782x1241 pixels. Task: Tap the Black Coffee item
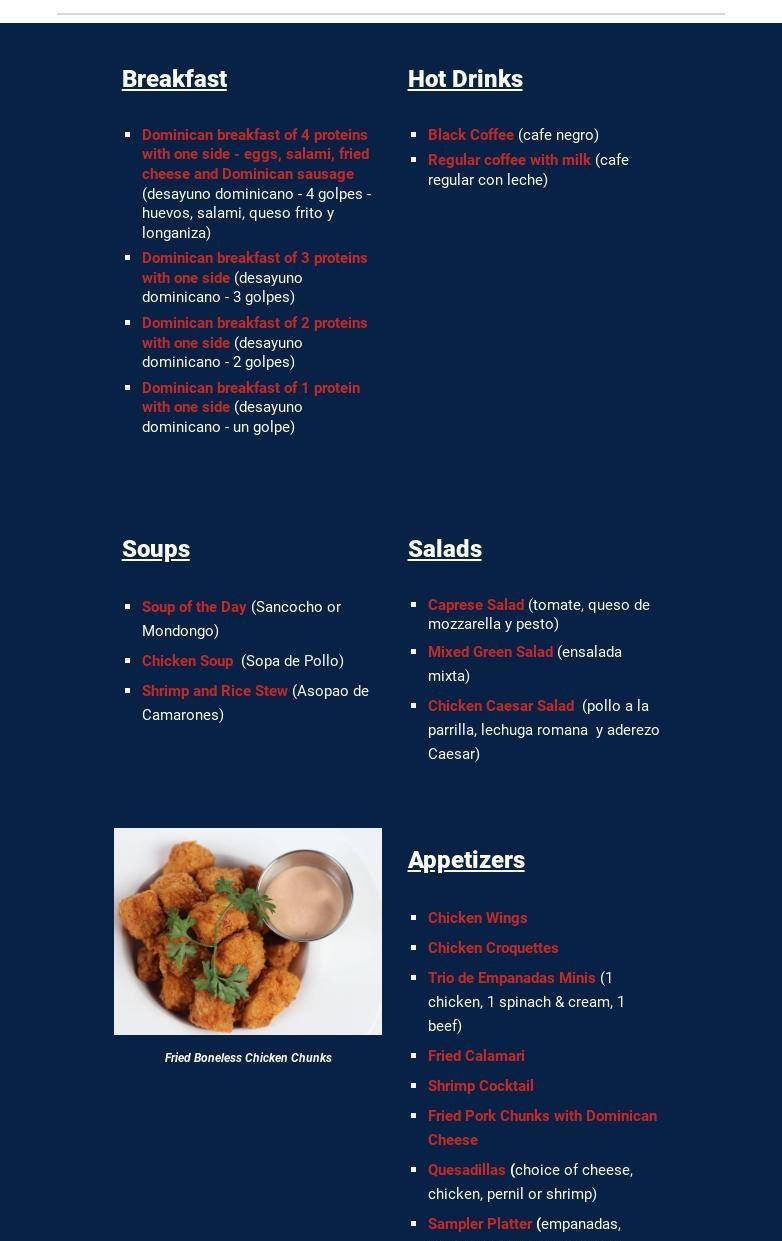click(x=470, y=135)
